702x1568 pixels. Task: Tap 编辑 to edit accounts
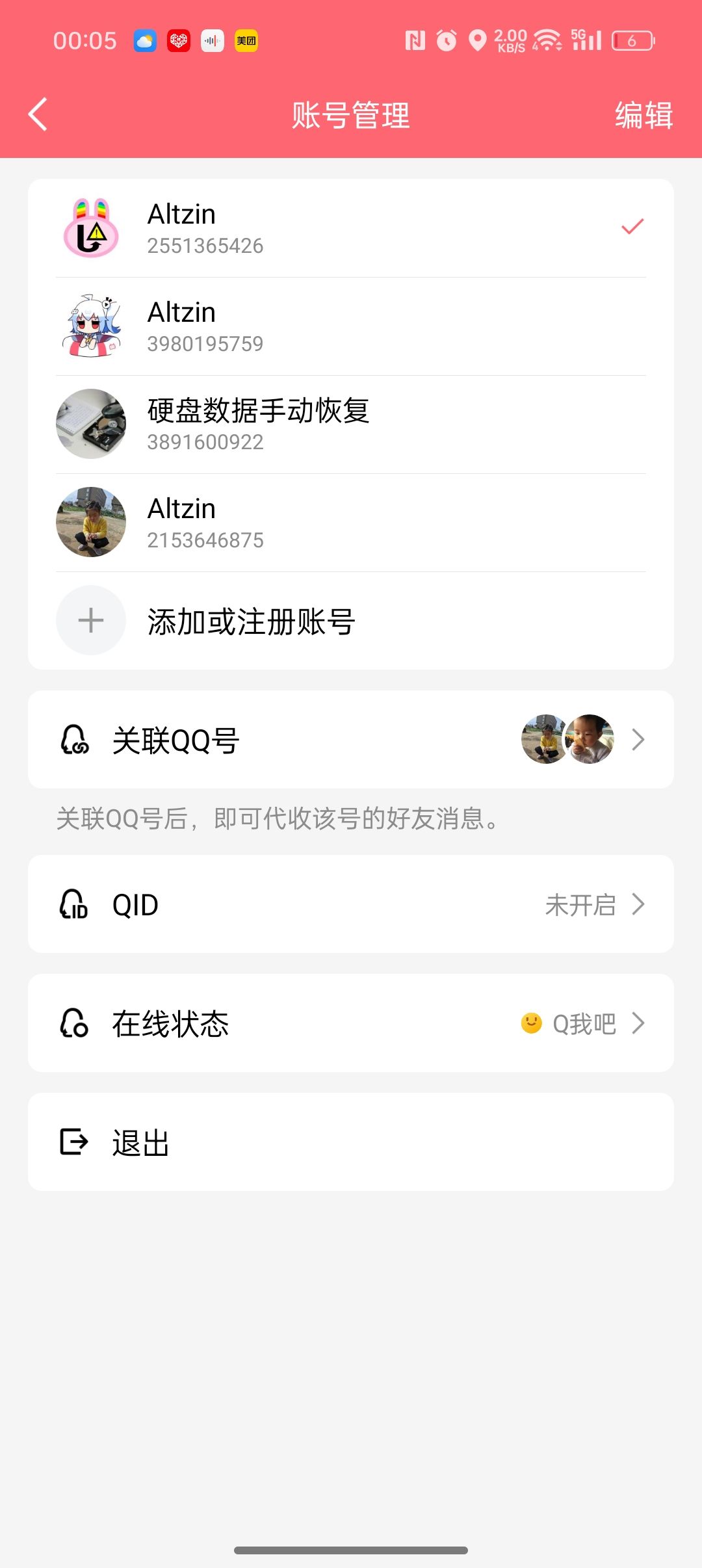point(643,116)
